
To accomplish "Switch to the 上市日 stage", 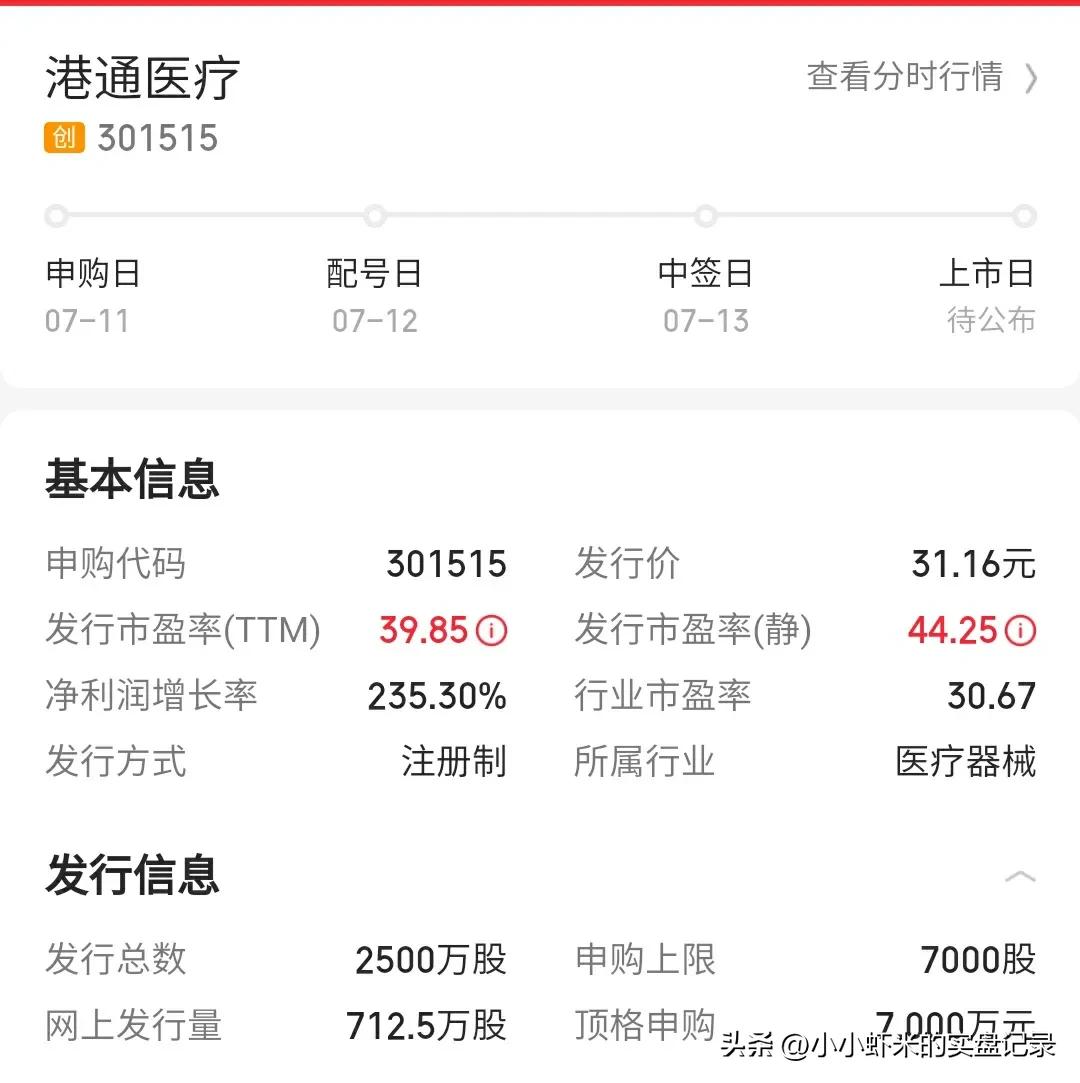I will [988, 273].
